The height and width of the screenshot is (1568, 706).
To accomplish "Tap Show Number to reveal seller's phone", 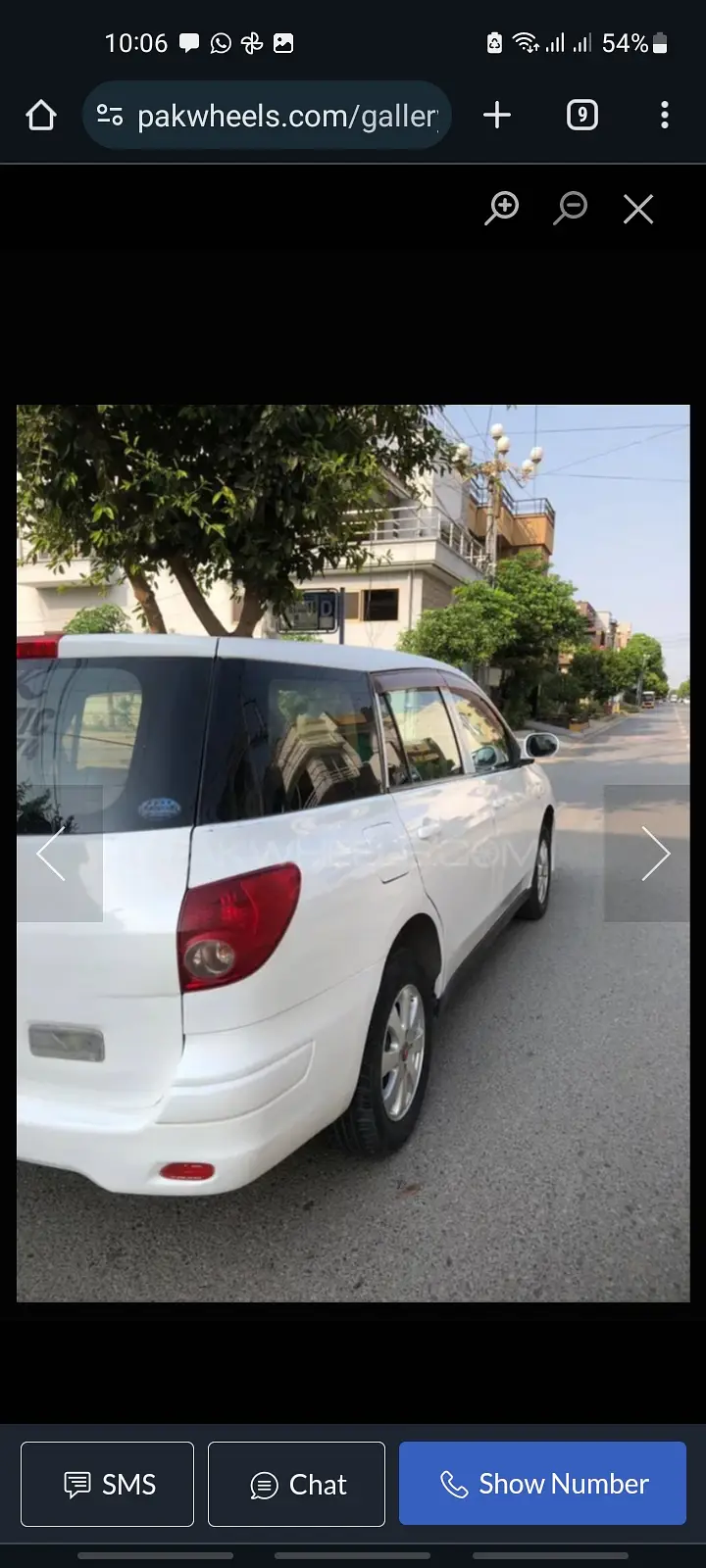I will click(542, 1484).
